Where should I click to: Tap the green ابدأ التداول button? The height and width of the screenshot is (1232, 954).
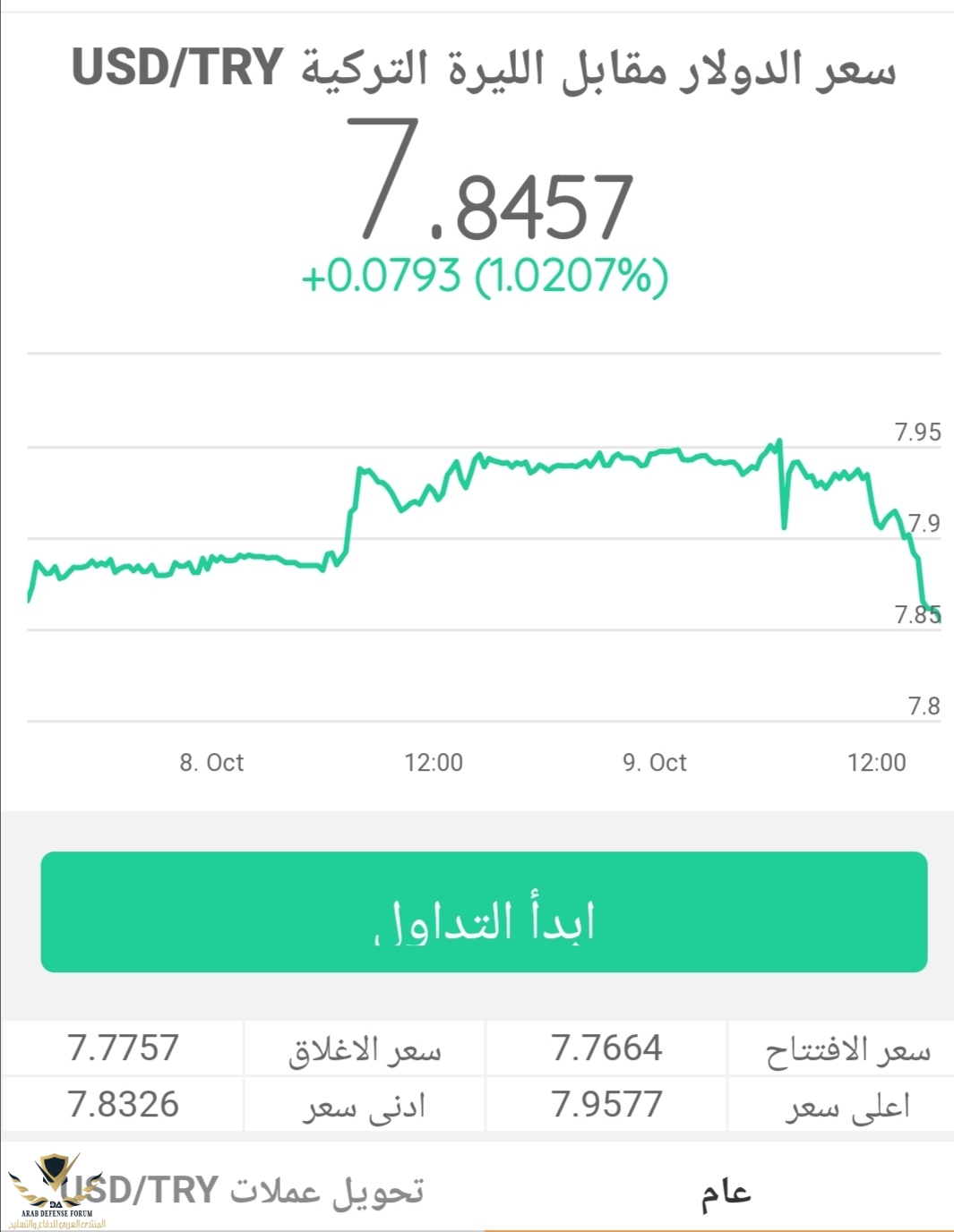[484, 911]
